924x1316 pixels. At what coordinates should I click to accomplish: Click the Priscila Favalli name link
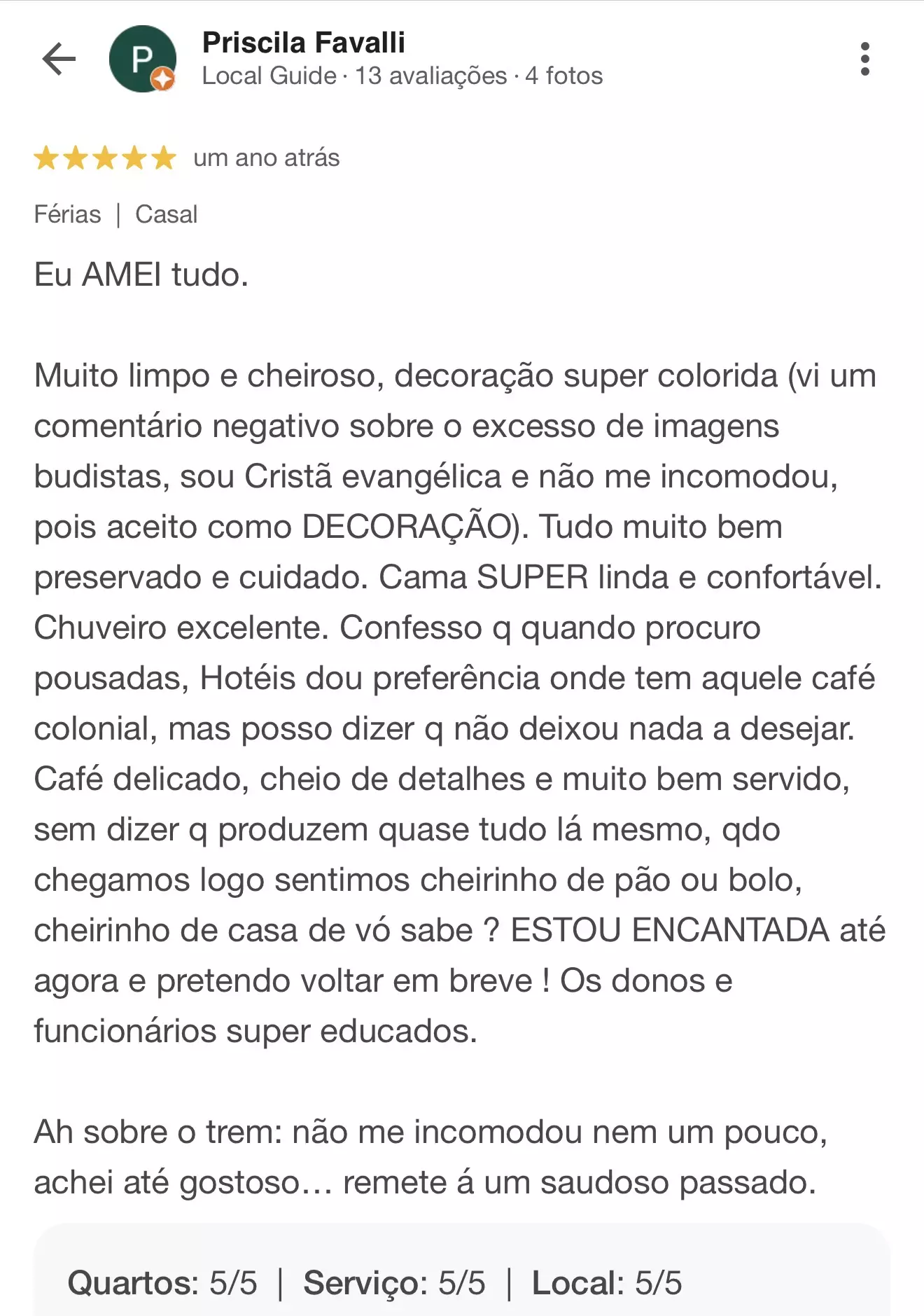point(306,42)
